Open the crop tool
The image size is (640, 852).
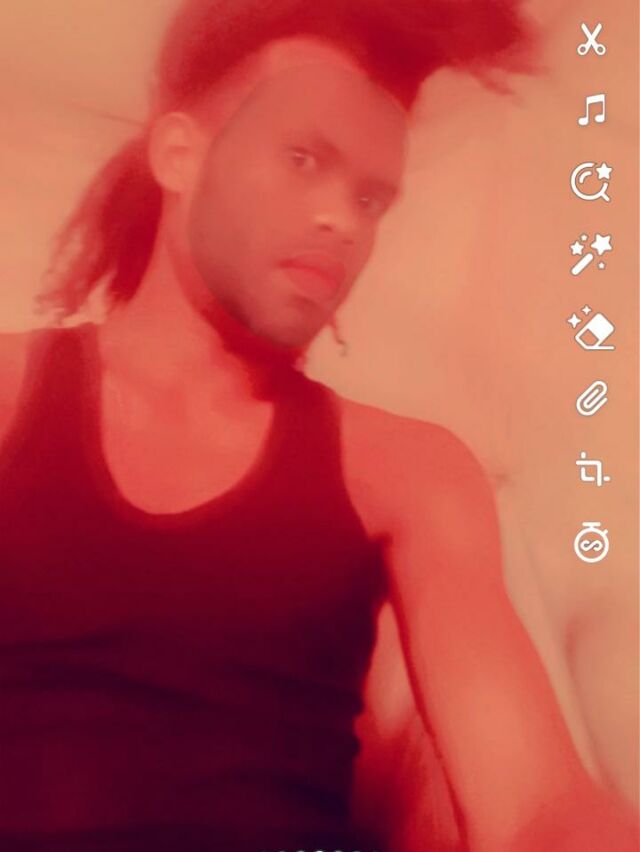[592, 469]
